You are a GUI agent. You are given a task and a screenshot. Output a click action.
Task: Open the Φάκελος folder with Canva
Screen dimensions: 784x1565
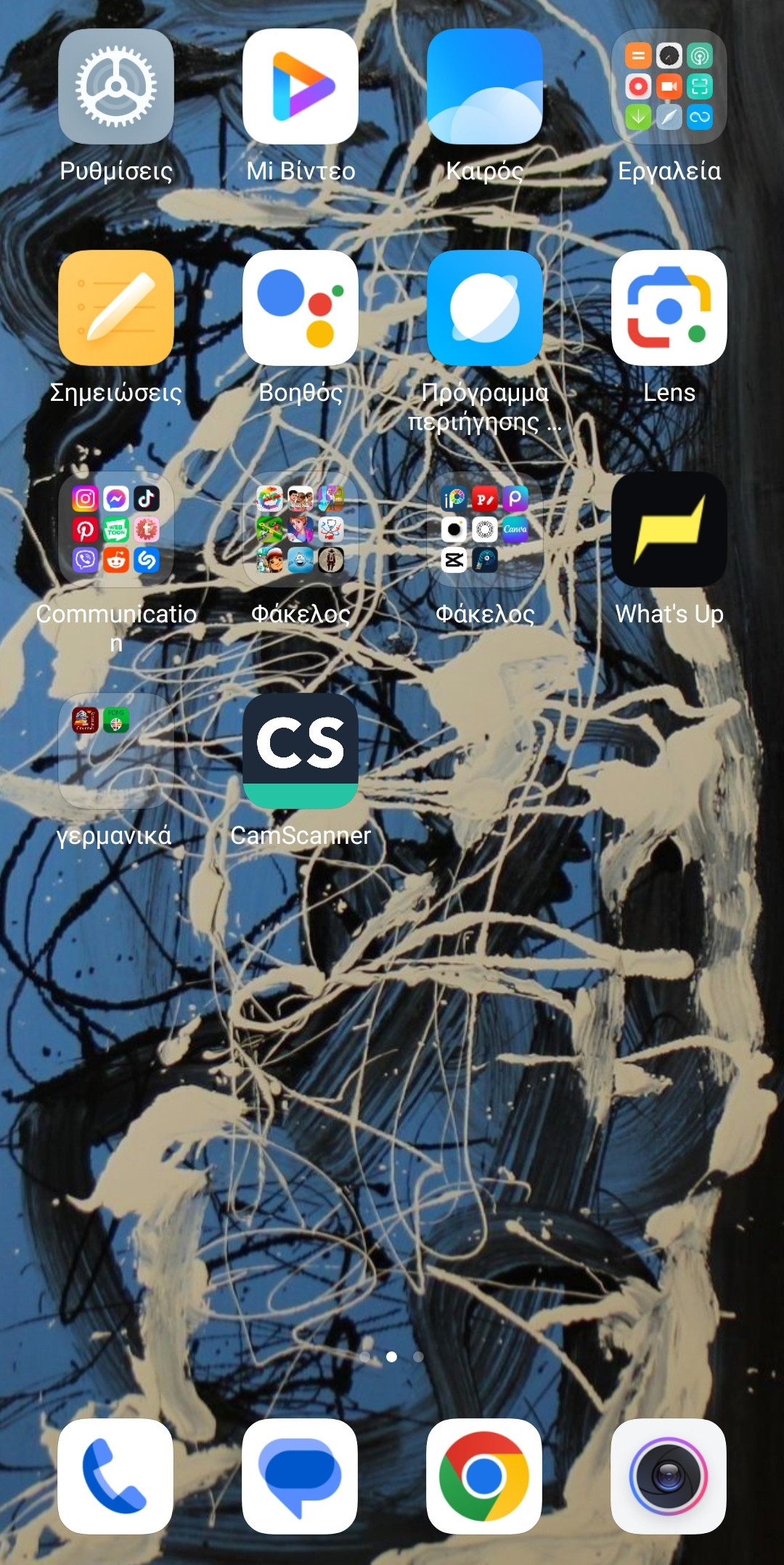pyautogui.click(x=484, y=529)
